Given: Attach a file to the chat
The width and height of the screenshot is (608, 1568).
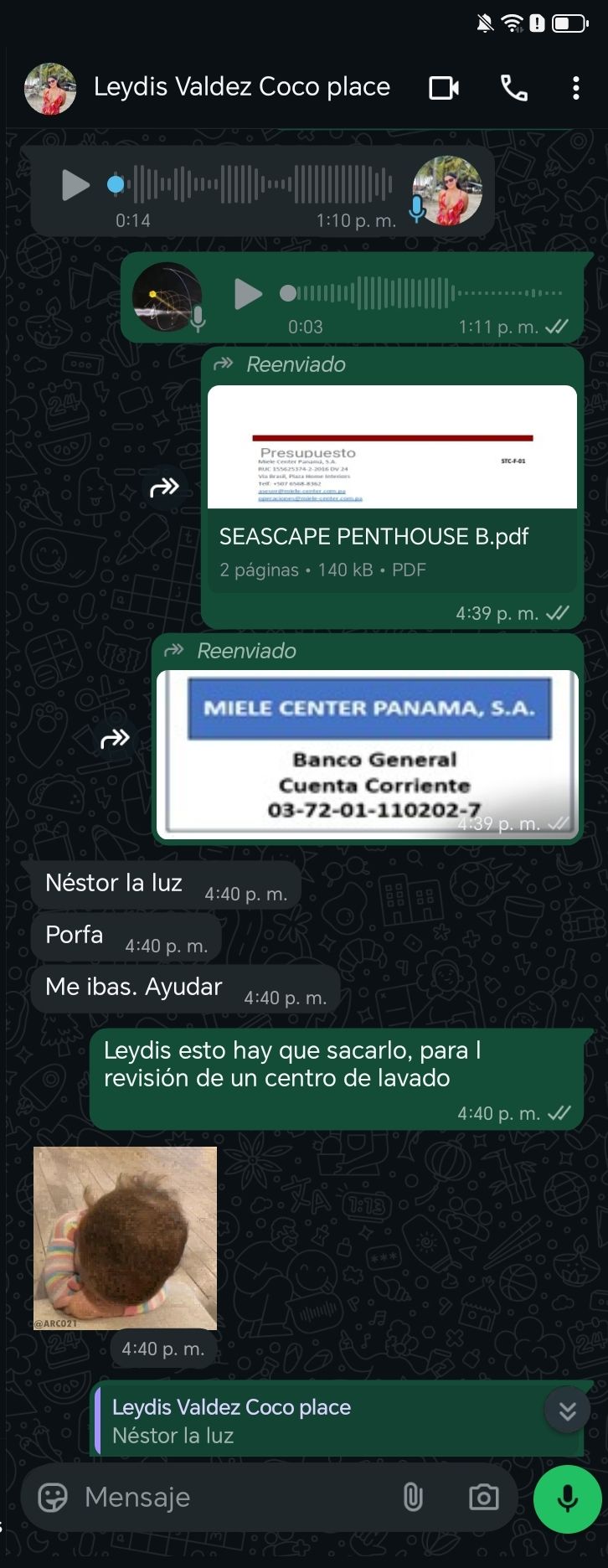Looking at the screenshot, I should tap(413, 1498).
